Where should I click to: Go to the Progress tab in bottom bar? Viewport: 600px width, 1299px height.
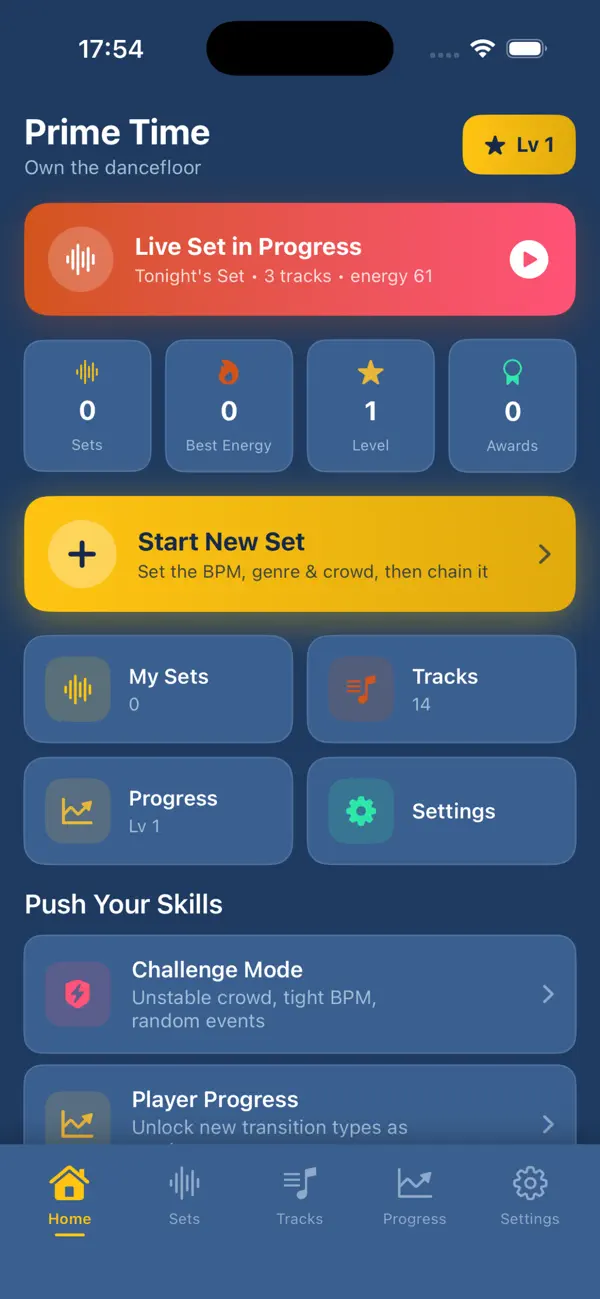pos(415,1197)
